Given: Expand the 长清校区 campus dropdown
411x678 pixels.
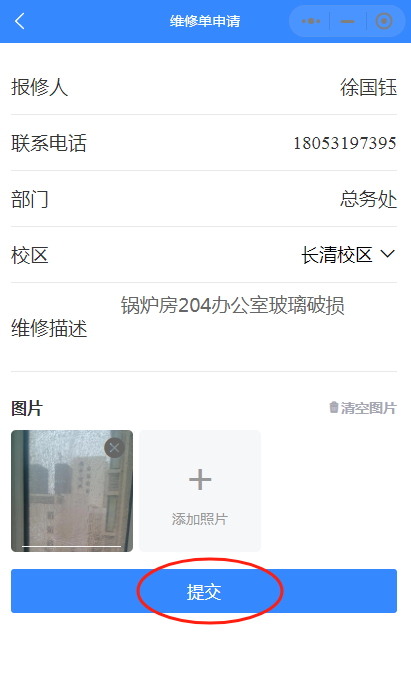Looking at the screenshot, I should [x=348, y=255].
